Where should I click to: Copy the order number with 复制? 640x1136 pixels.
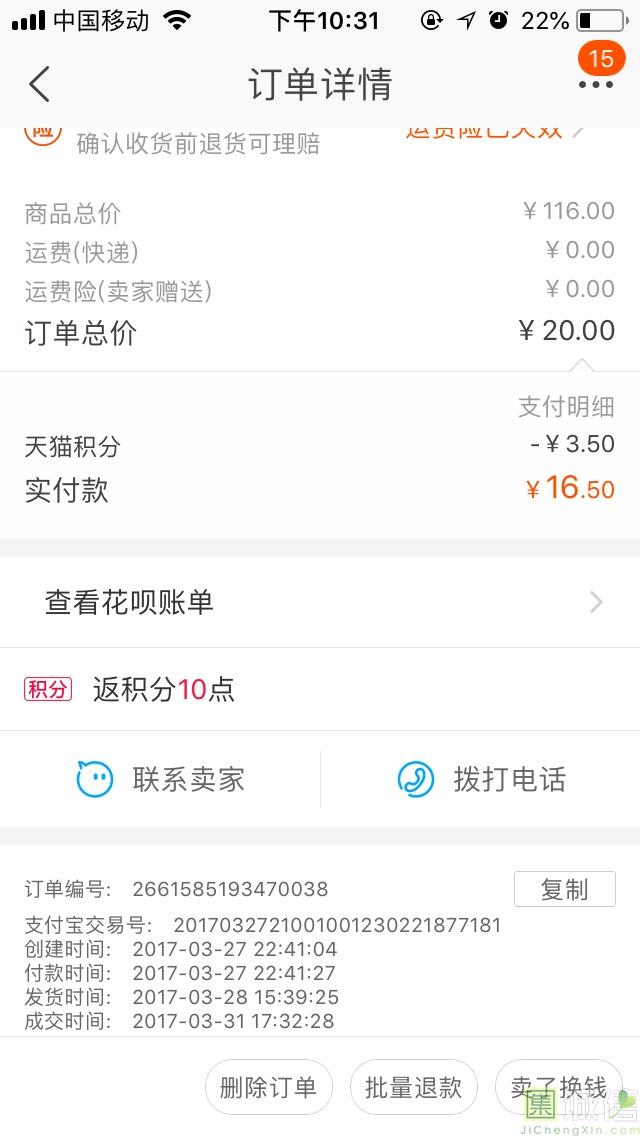point(565,889)
